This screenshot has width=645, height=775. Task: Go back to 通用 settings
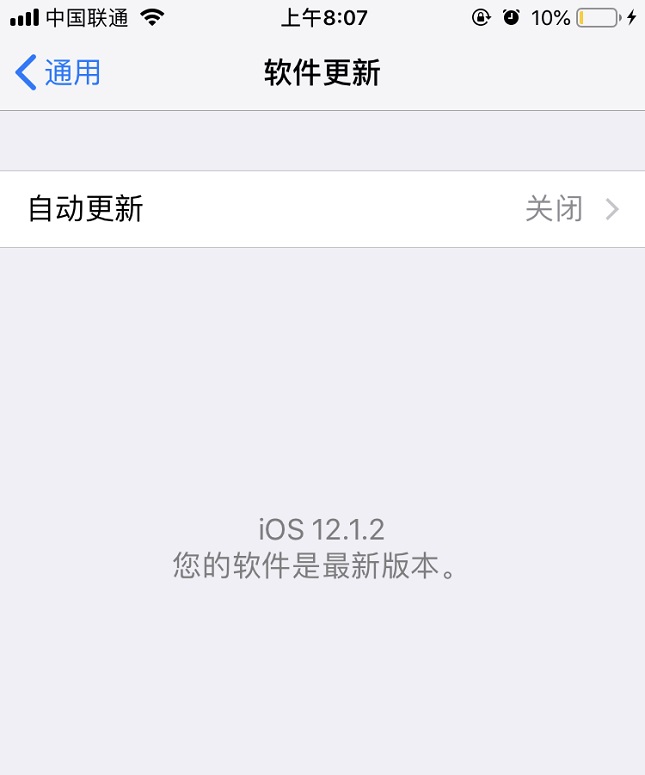pyautogui.click(x=58, y=72)
